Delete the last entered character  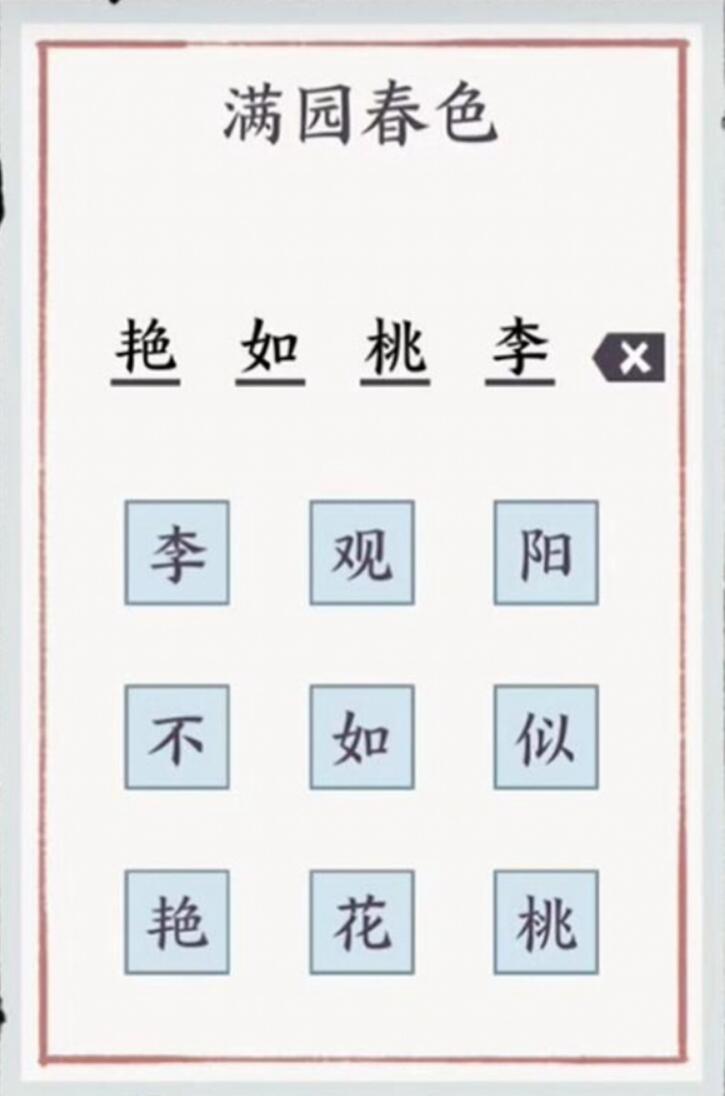point(631,357)
